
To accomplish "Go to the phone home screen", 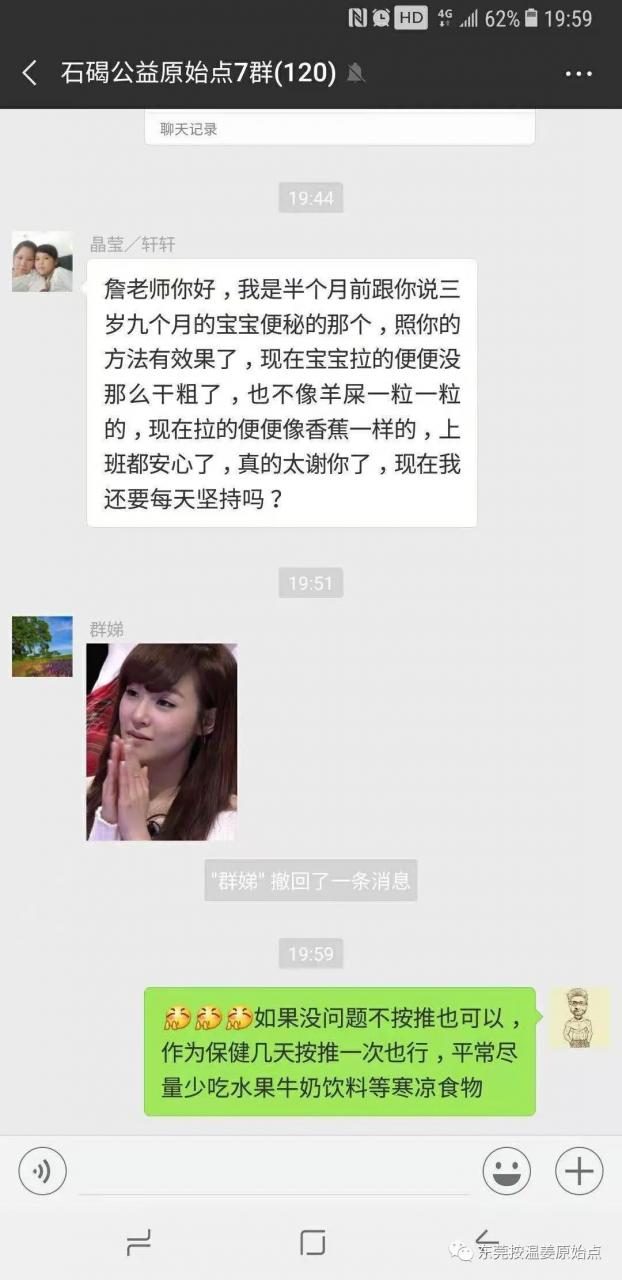I will (312, 1242).
